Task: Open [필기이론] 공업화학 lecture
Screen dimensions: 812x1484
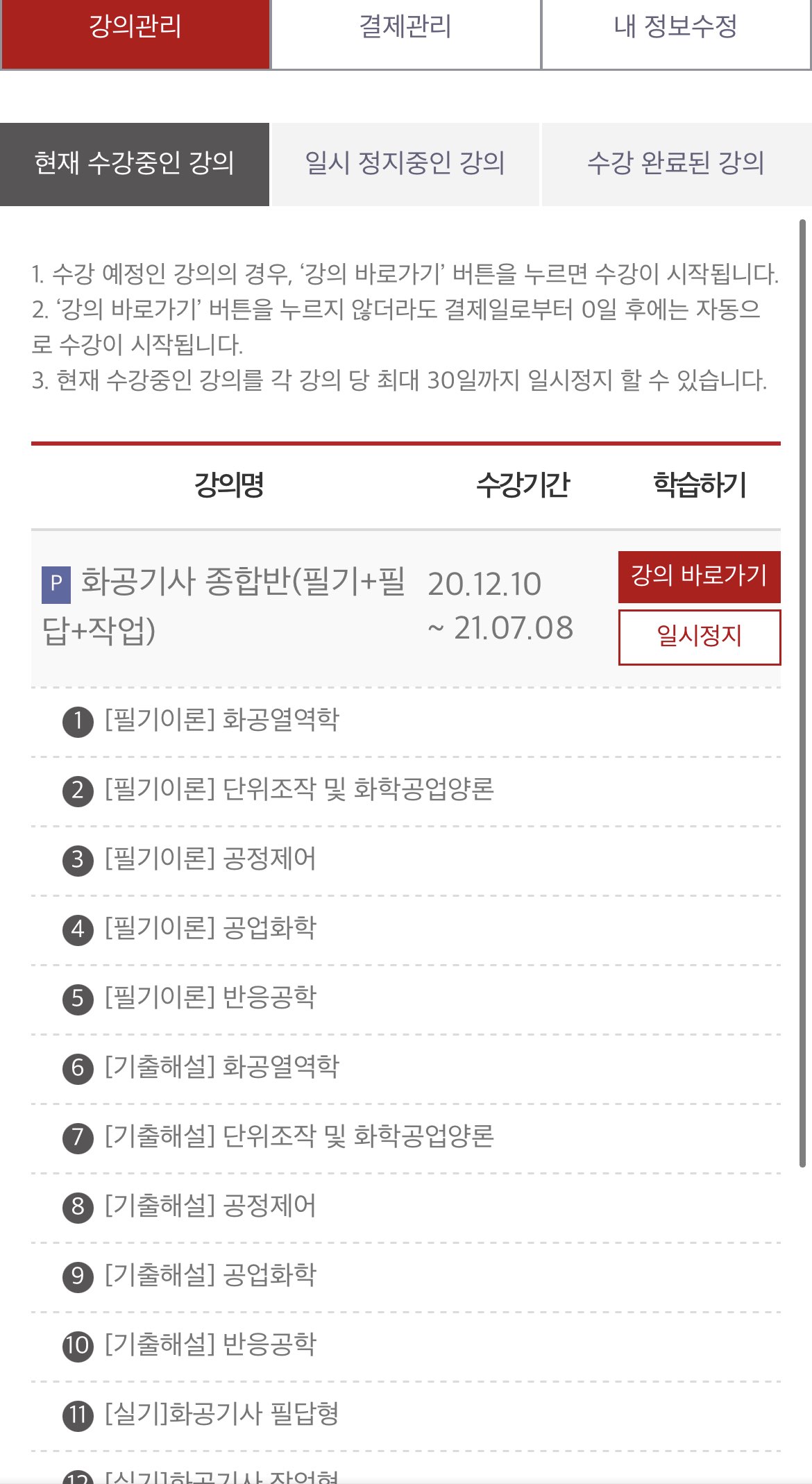Action: tap(210, 928)
